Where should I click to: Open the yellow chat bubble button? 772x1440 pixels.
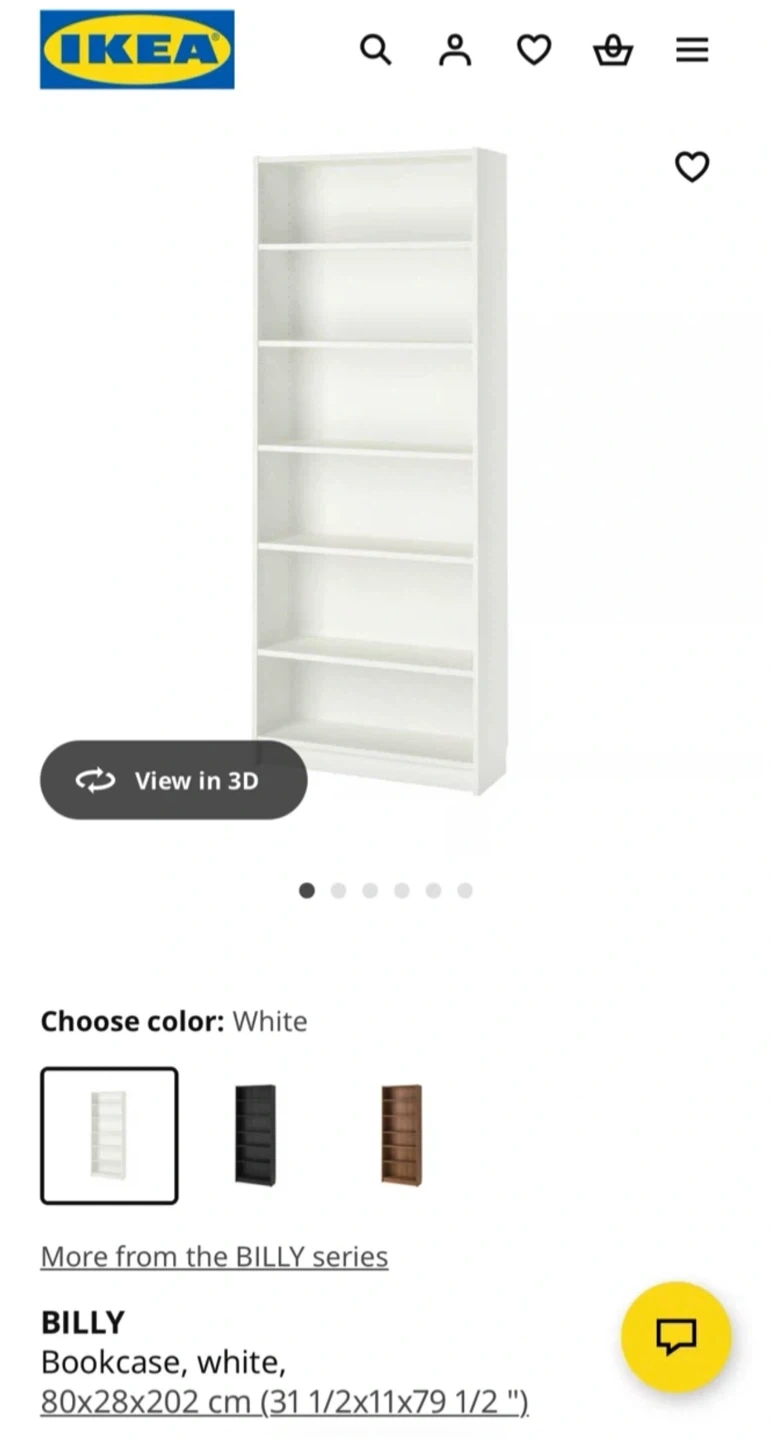coord(676,1336)
